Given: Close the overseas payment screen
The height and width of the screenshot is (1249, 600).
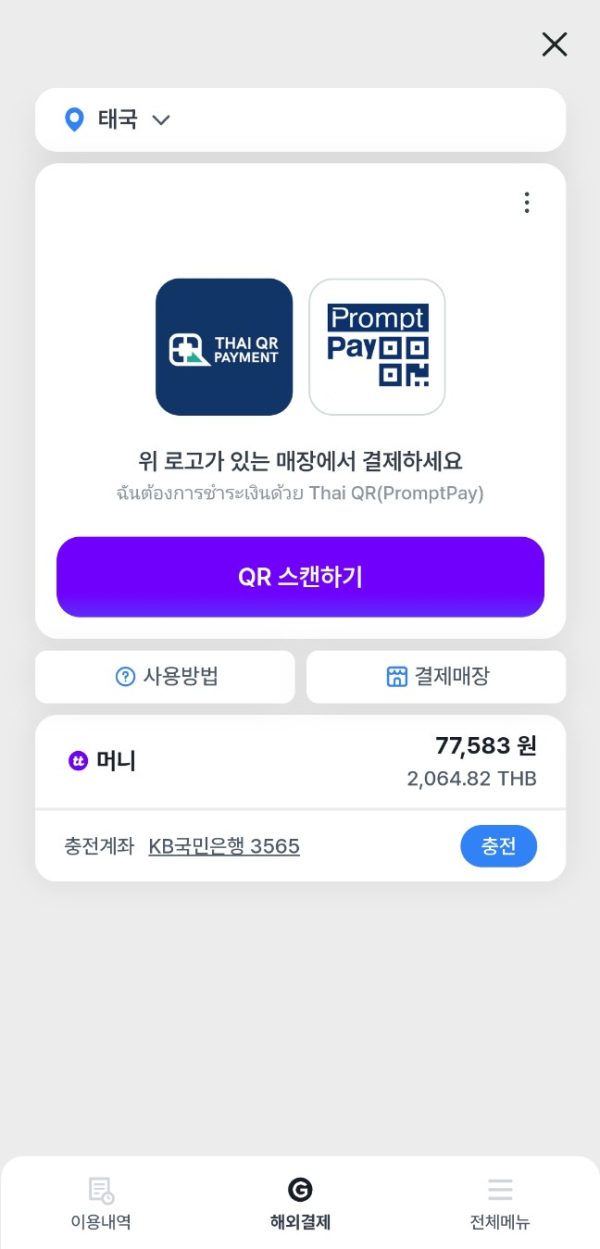Looking at the screenshot, I should tap(554, 44).
